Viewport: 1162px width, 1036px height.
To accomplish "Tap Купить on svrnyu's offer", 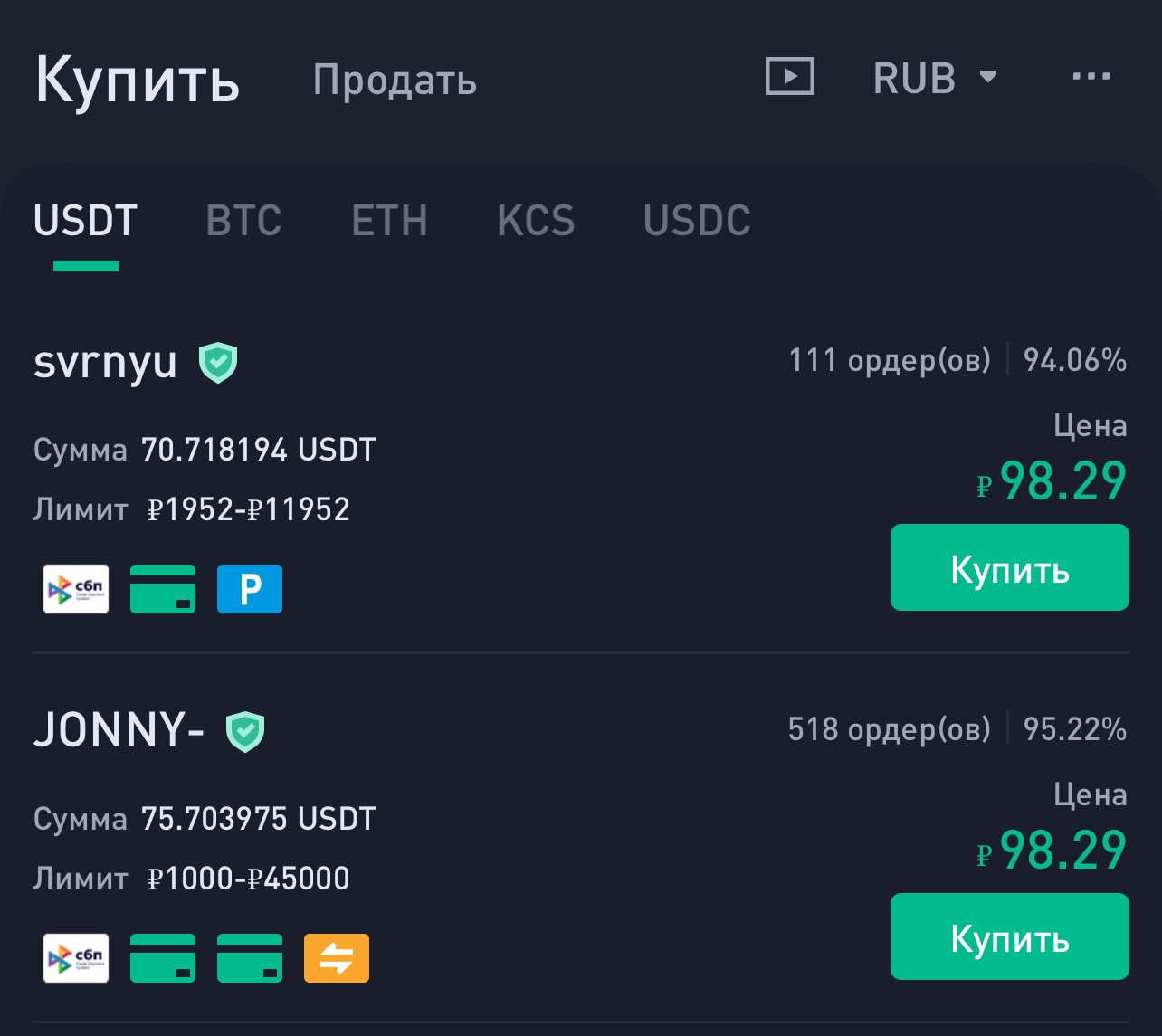I will coord(1010,567).
